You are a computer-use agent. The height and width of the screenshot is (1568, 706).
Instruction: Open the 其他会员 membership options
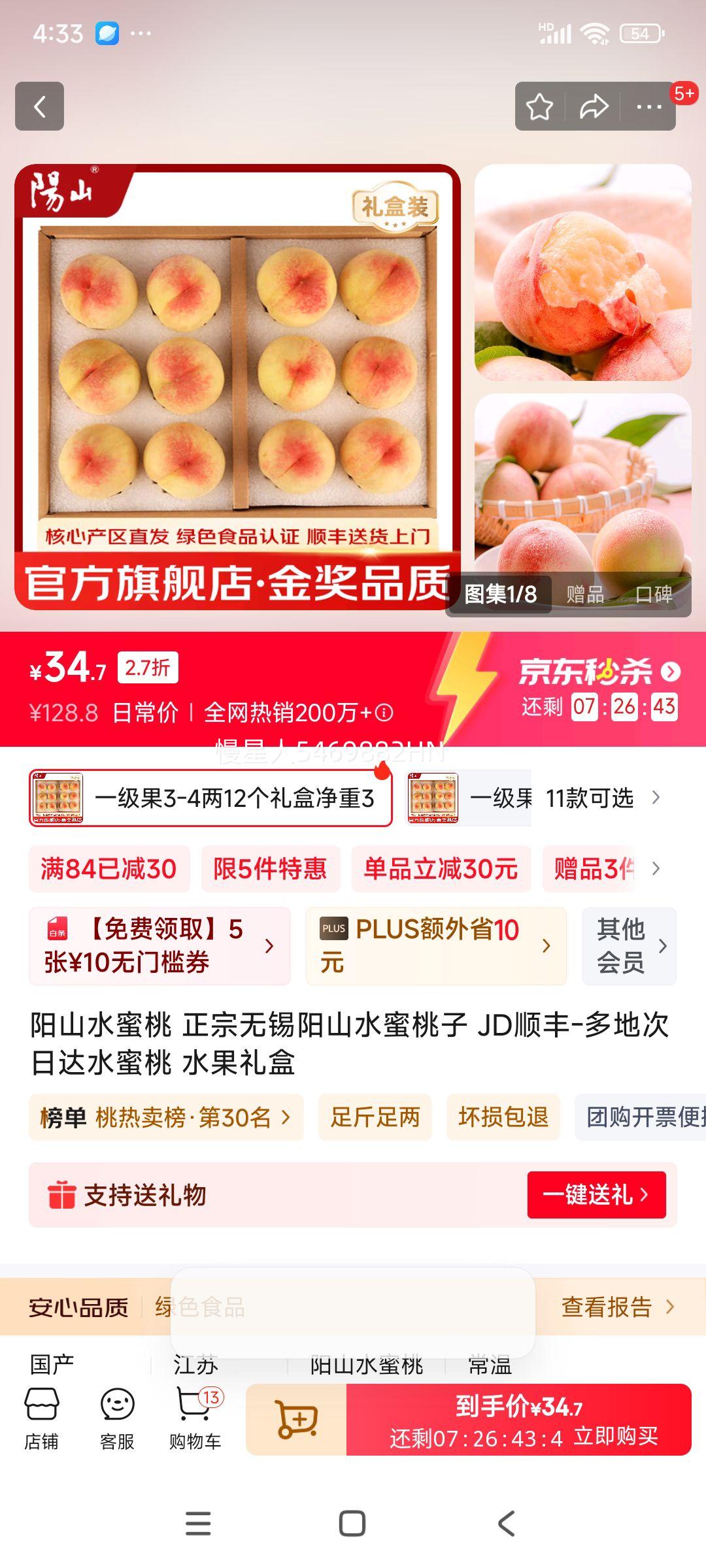point(630,945)
